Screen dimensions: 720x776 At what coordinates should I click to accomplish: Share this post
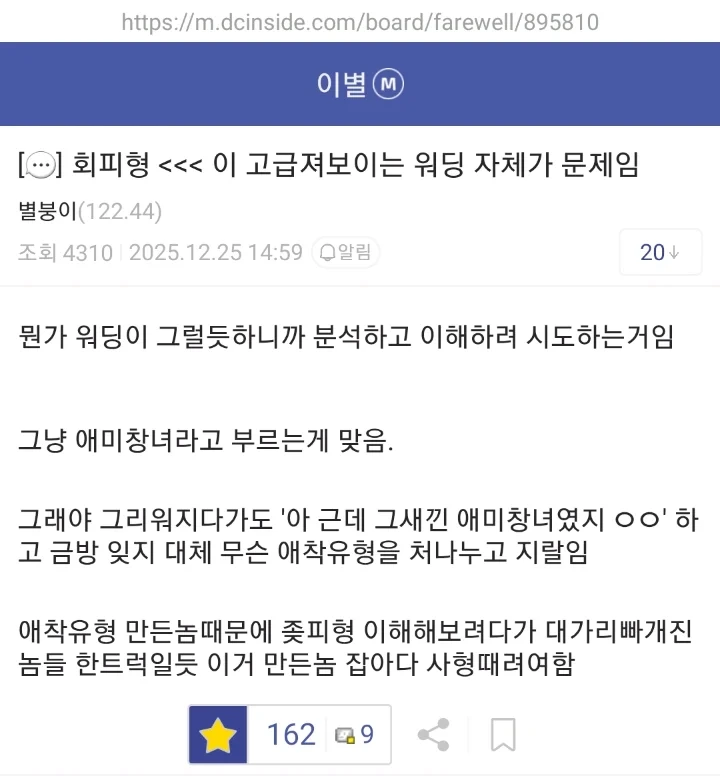point(433,736)
